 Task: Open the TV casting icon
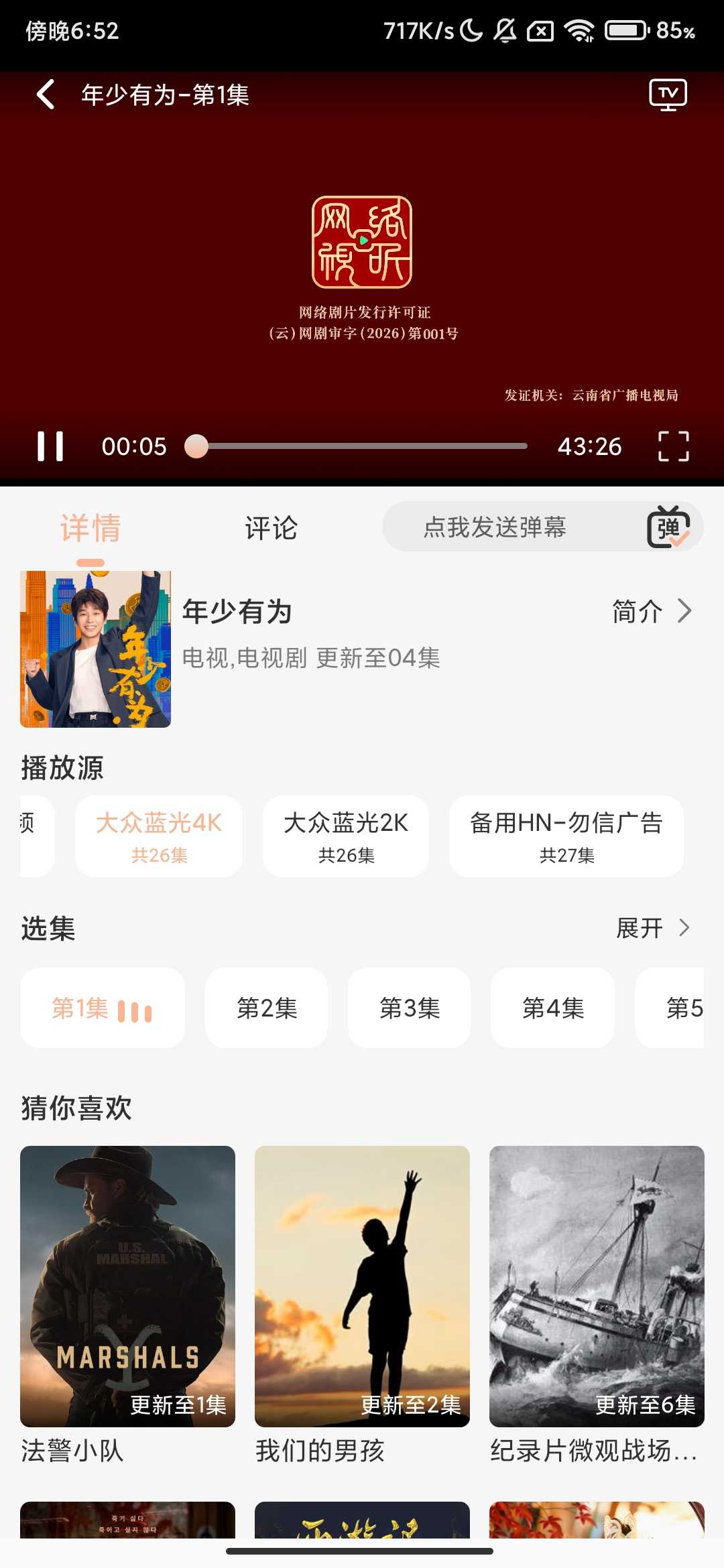coord(668,95)
